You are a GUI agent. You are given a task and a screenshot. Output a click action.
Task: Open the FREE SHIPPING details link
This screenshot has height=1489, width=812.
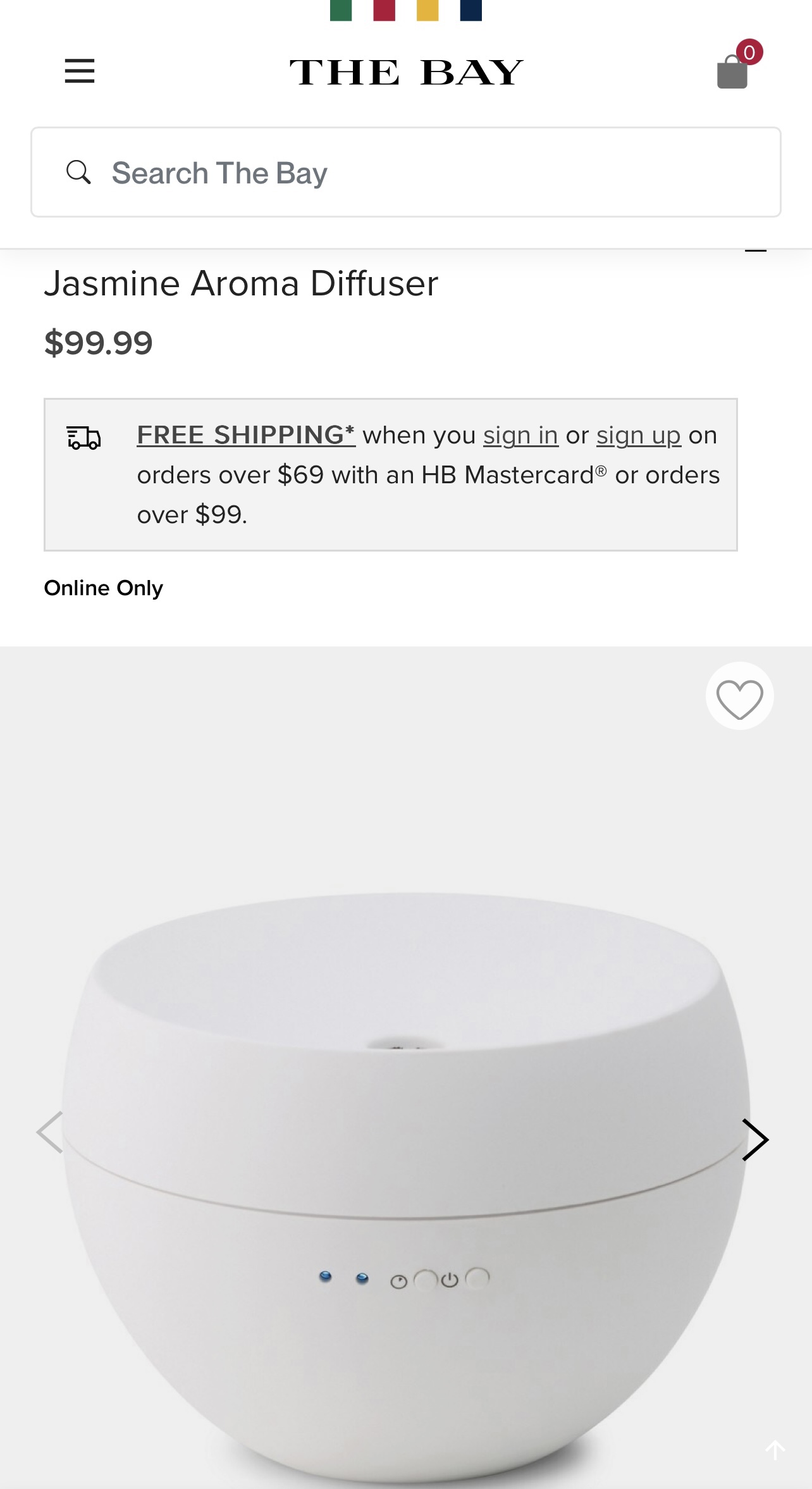[x=245, y=435]
